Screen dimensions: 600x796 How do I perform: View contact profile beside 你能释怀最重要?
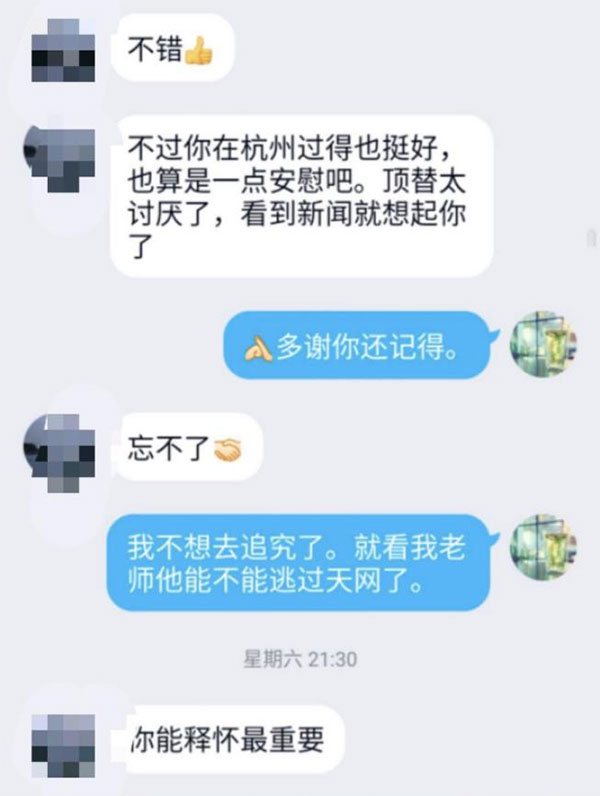coord(65,741)
